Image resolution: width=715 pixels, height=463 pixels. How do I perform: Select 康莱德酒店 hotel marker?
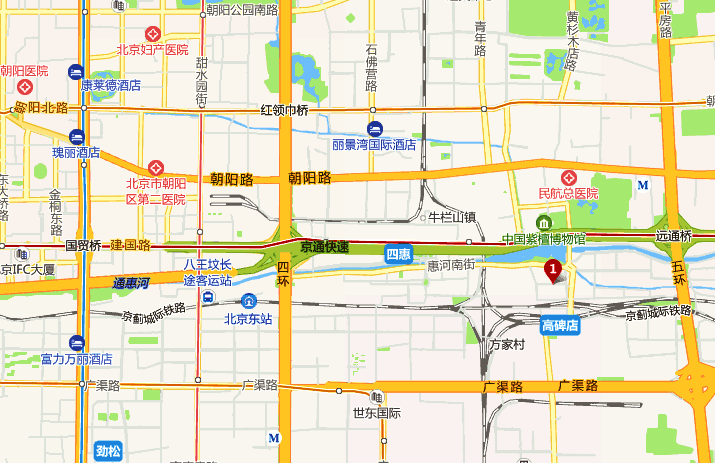76,71
